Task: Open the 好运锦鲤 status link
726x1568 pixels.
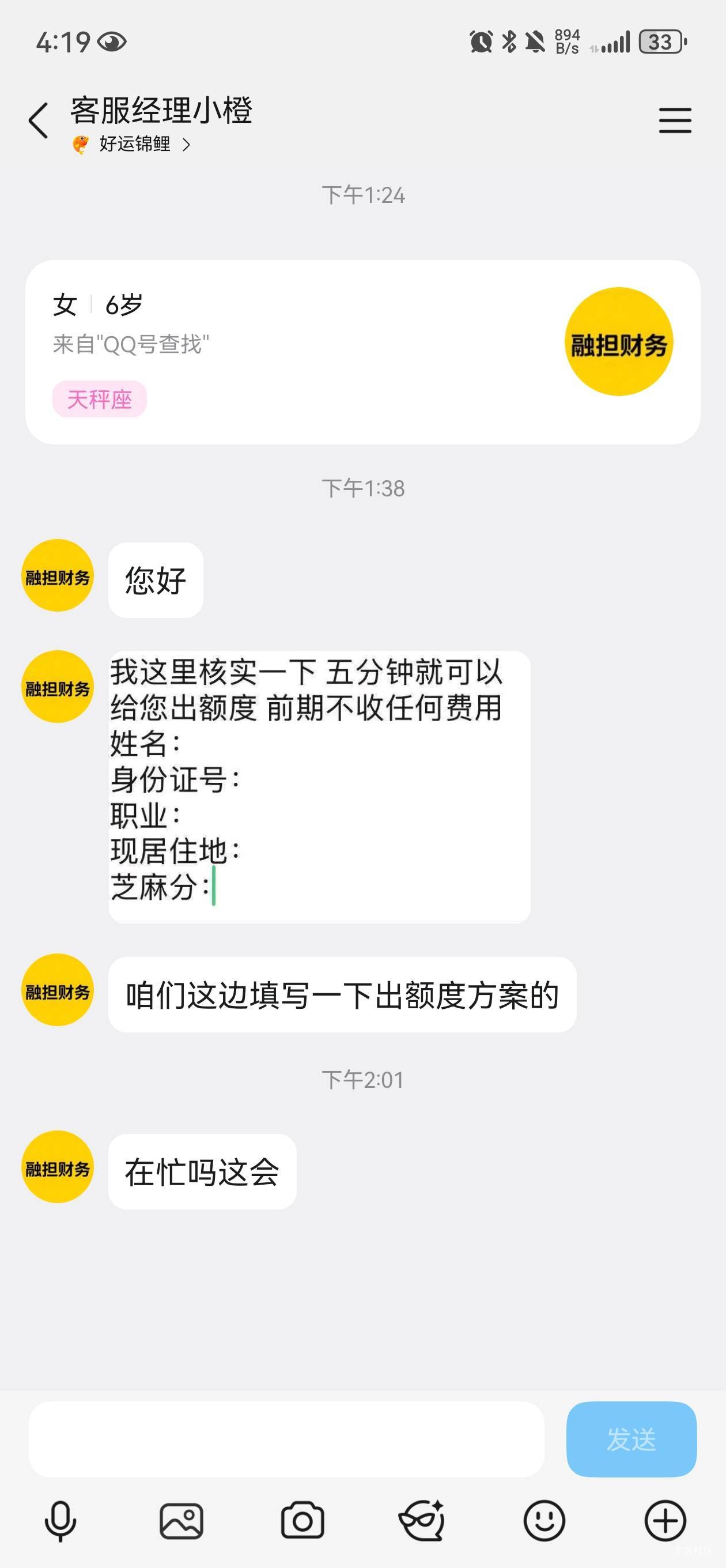Action: tap(131, 144)
